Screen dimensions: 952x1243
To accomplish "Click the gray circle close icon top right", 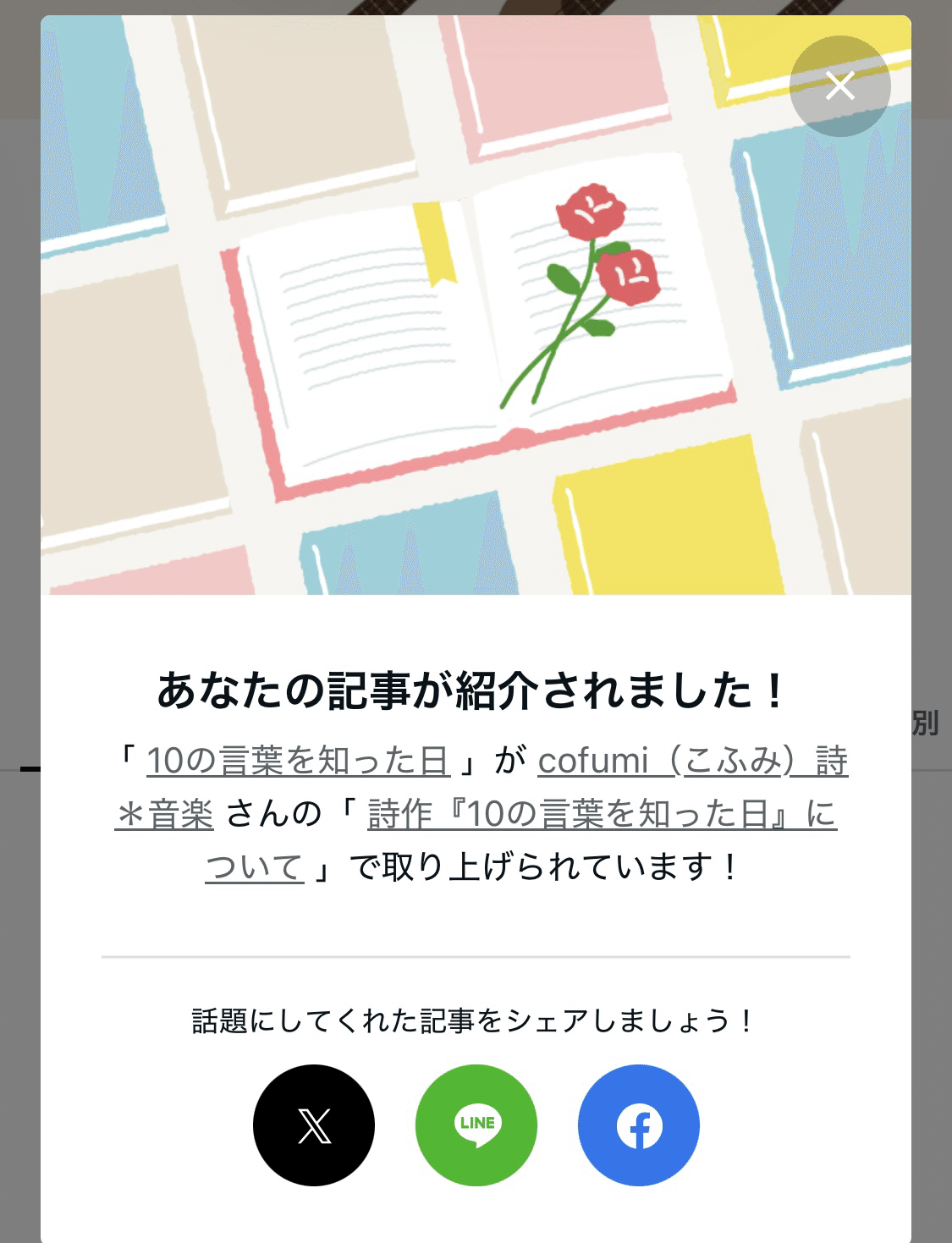I will [839, 85].
